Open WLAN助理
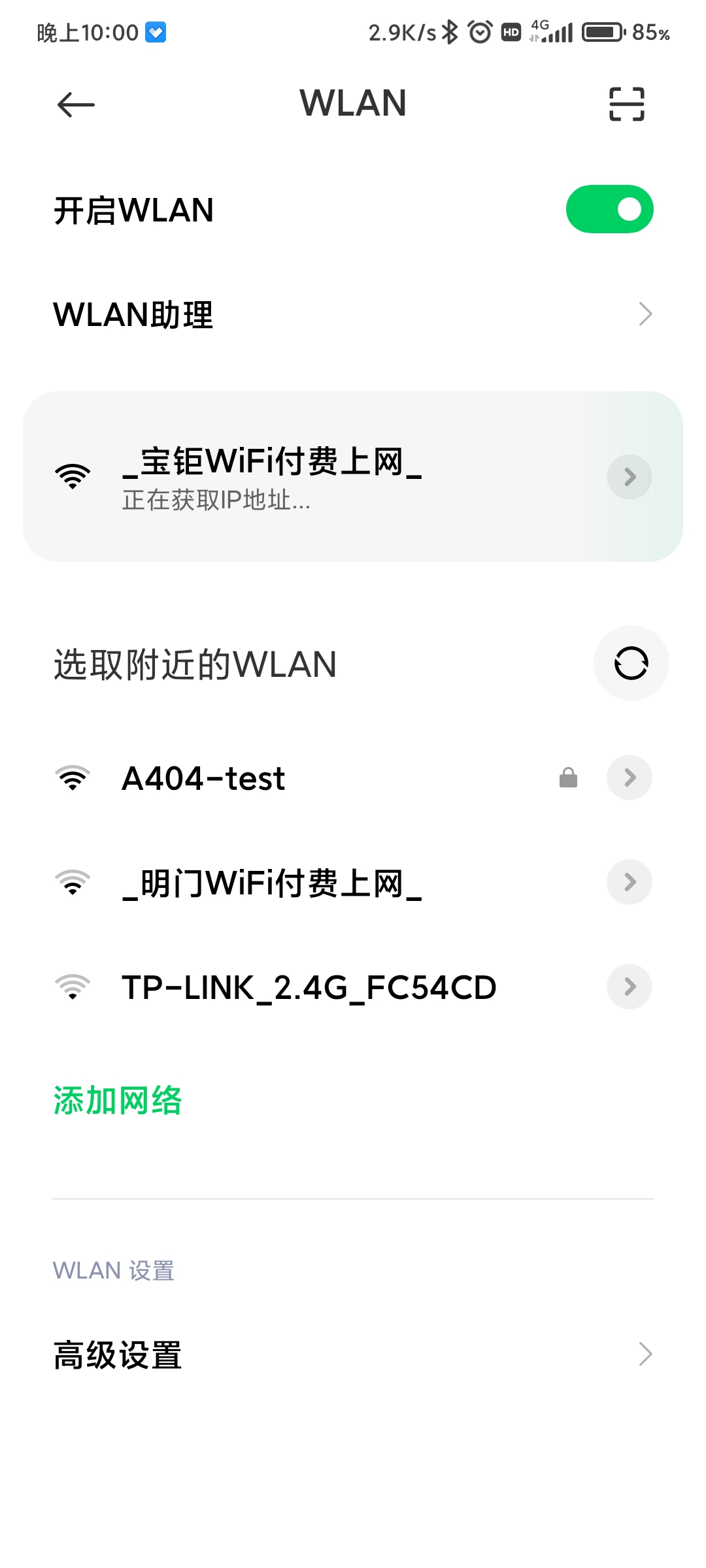 pos(353,314)
